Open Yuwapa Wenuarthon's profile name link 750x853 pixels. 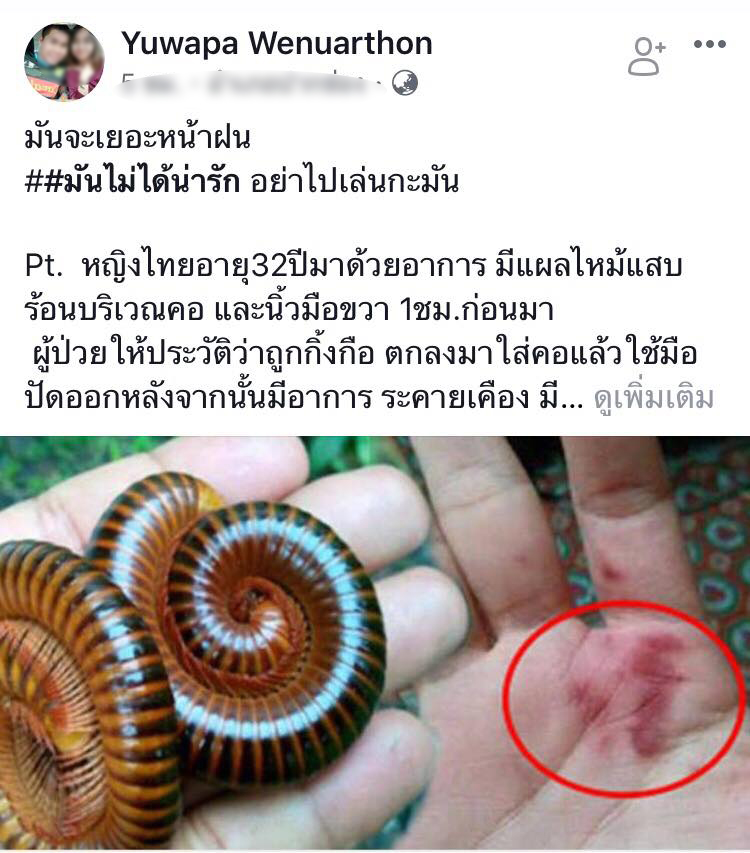[277, 43]
